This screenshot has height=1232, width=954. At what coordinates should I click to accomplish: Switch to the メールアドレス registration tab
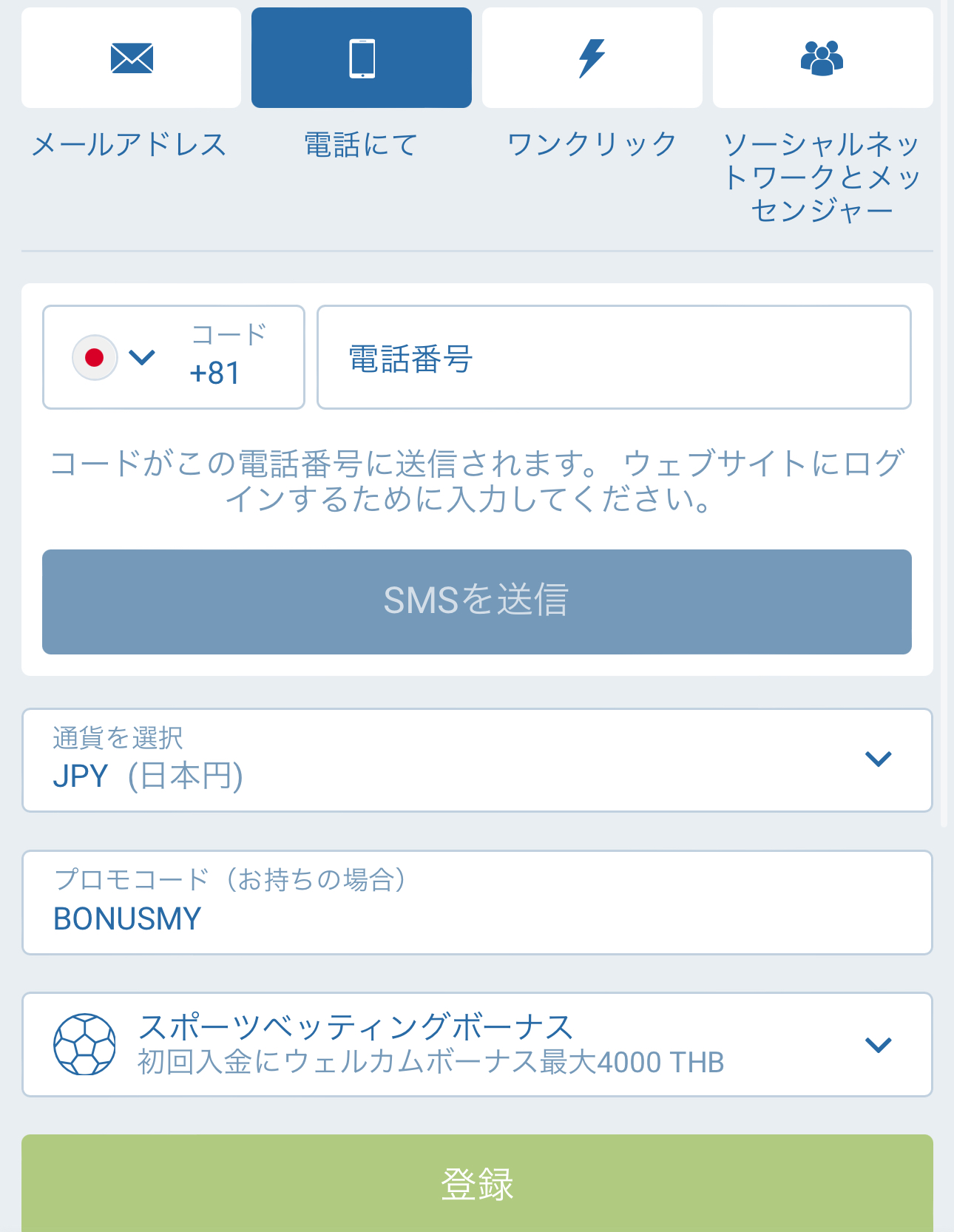(131, 59)
